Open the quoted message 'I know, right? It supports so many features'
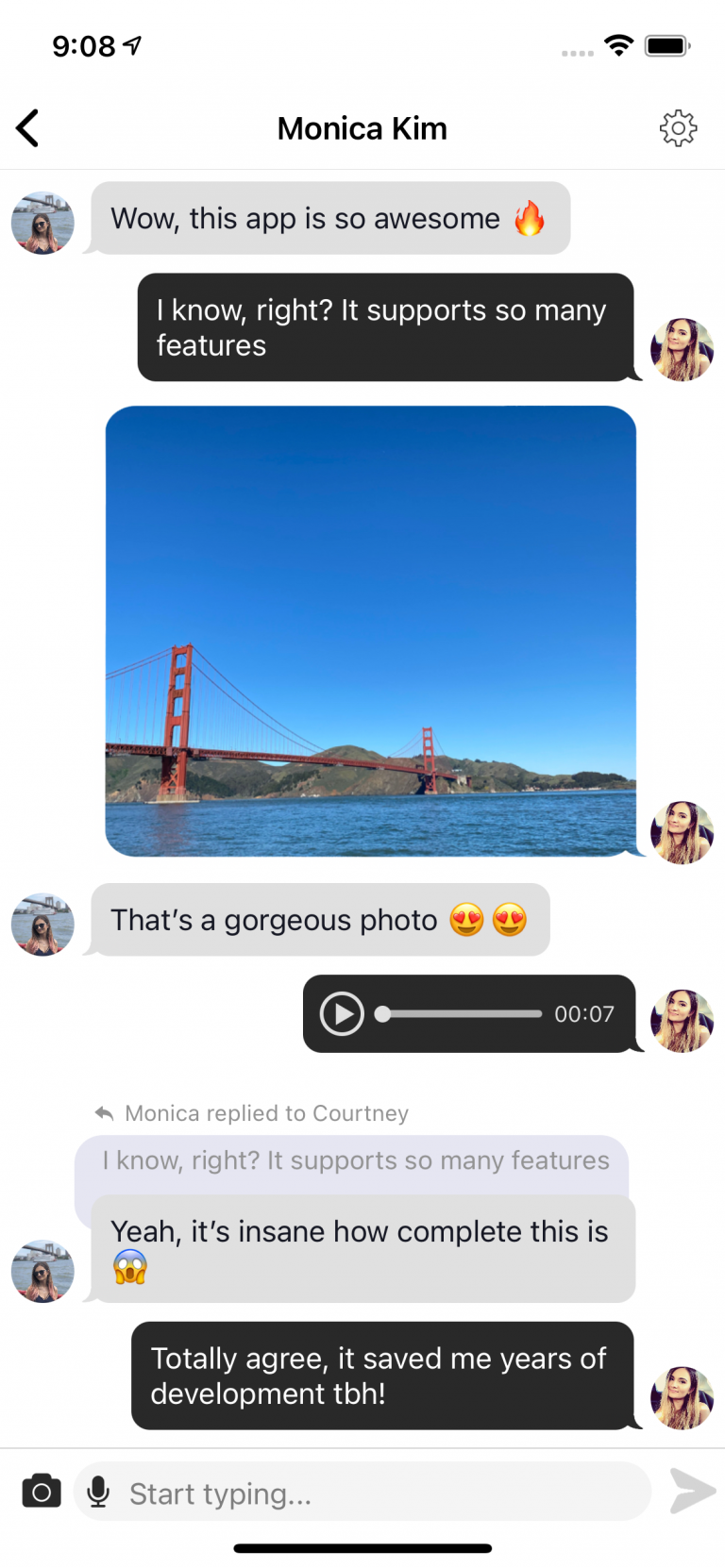 pos(359,1160)
